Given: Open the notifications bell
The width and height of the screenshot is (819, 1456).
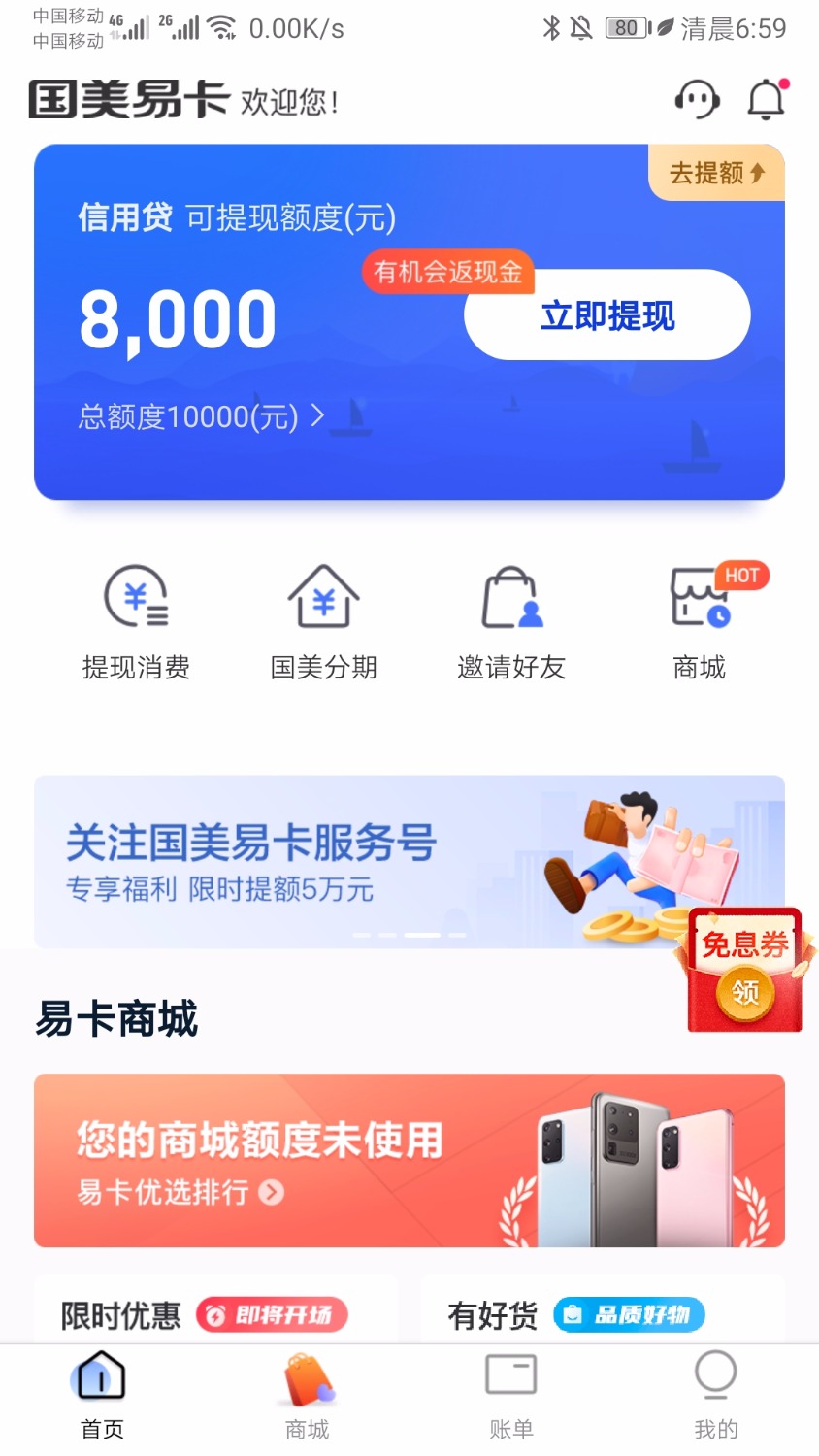Looking at the screenshot, I should click(x=766, y=99).
